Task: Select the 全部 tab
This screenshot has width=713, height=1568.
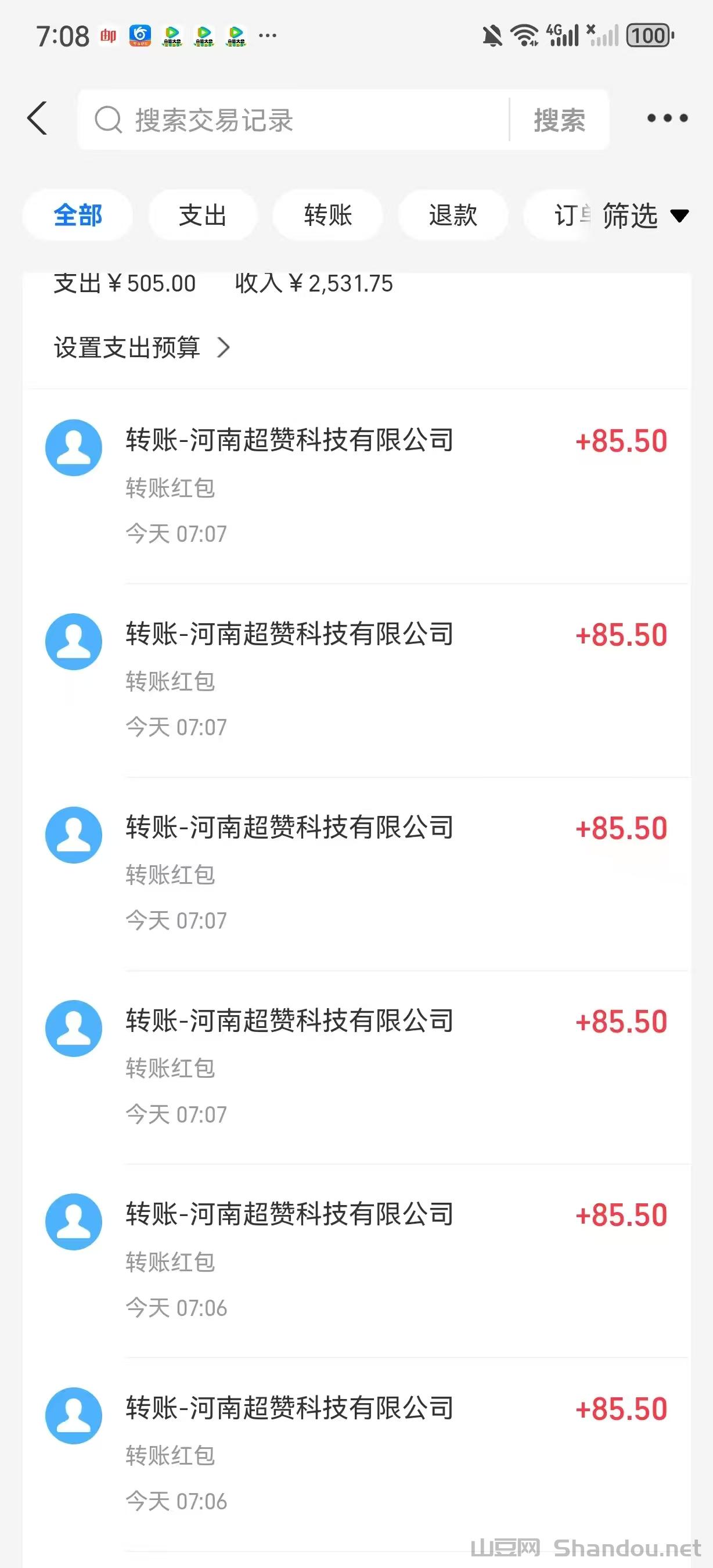Action: [78, 215]
